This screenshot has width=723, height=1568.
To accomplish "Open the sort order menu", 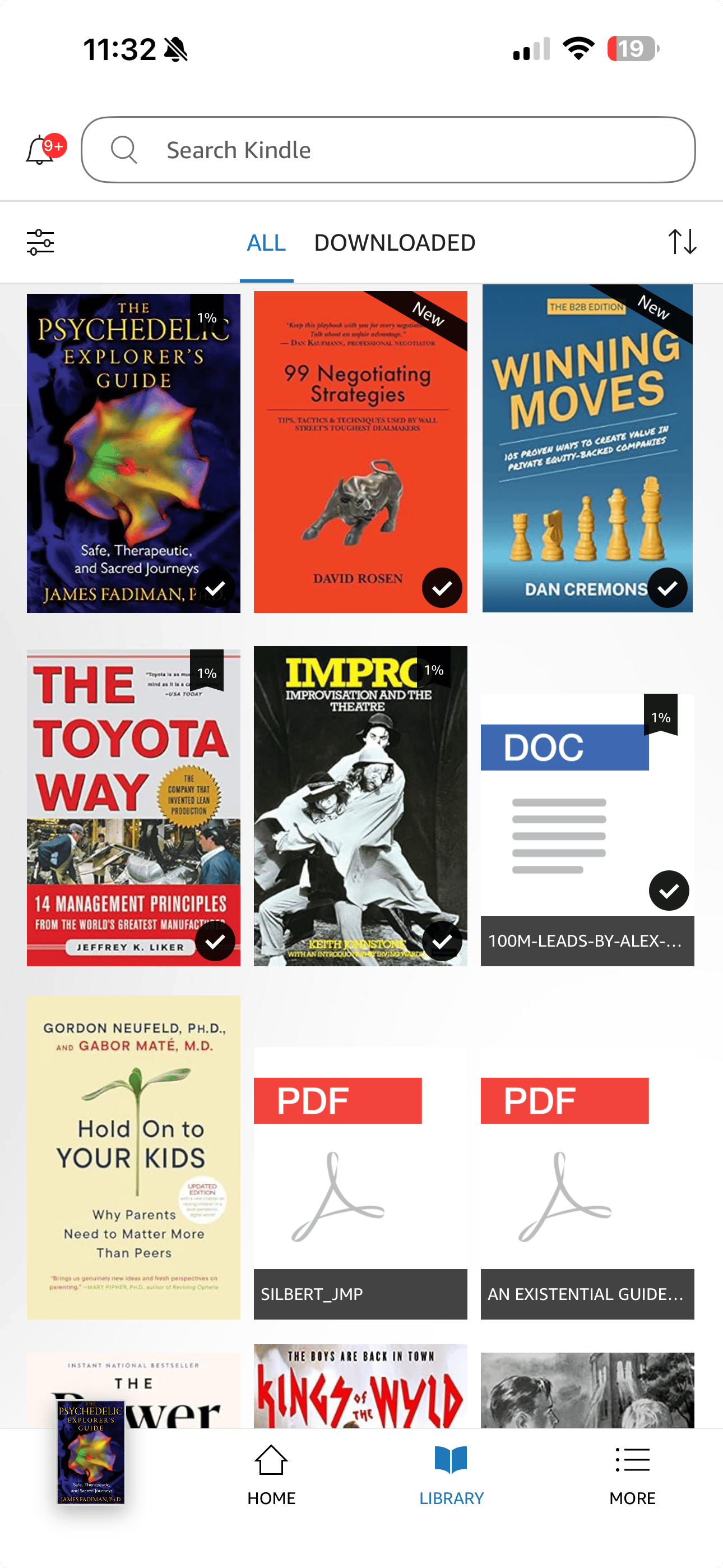I will point(682,242).
